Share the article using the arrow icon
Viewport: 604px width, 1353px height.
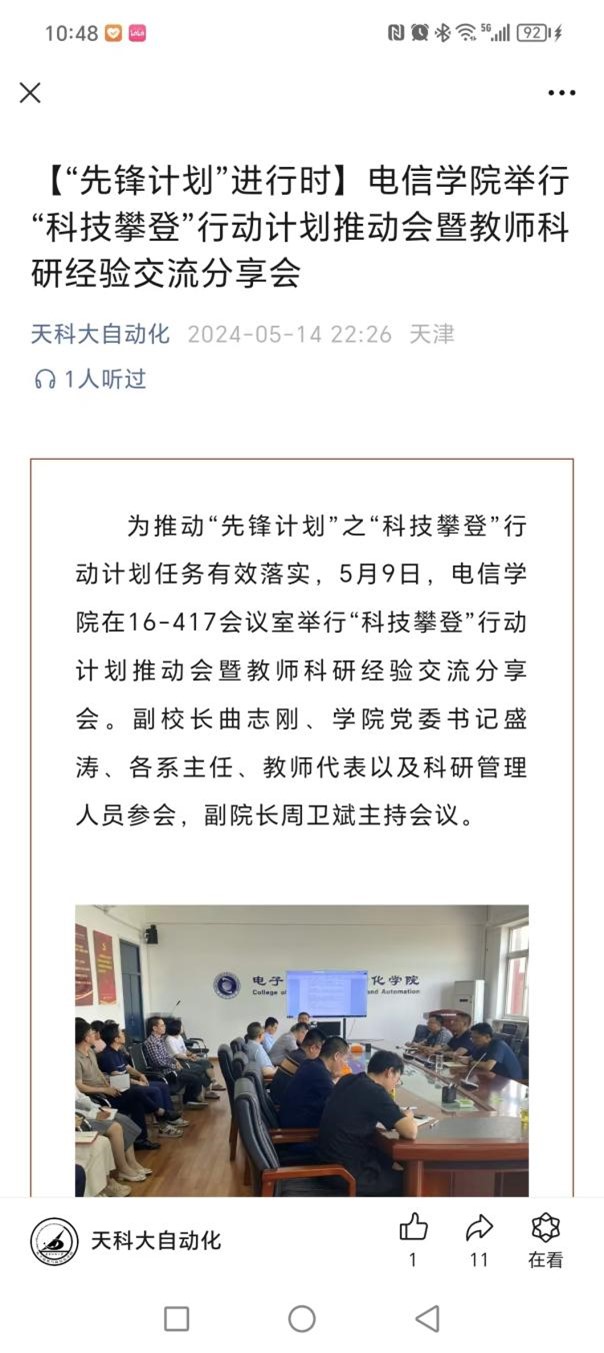[x=479, y=1229]
